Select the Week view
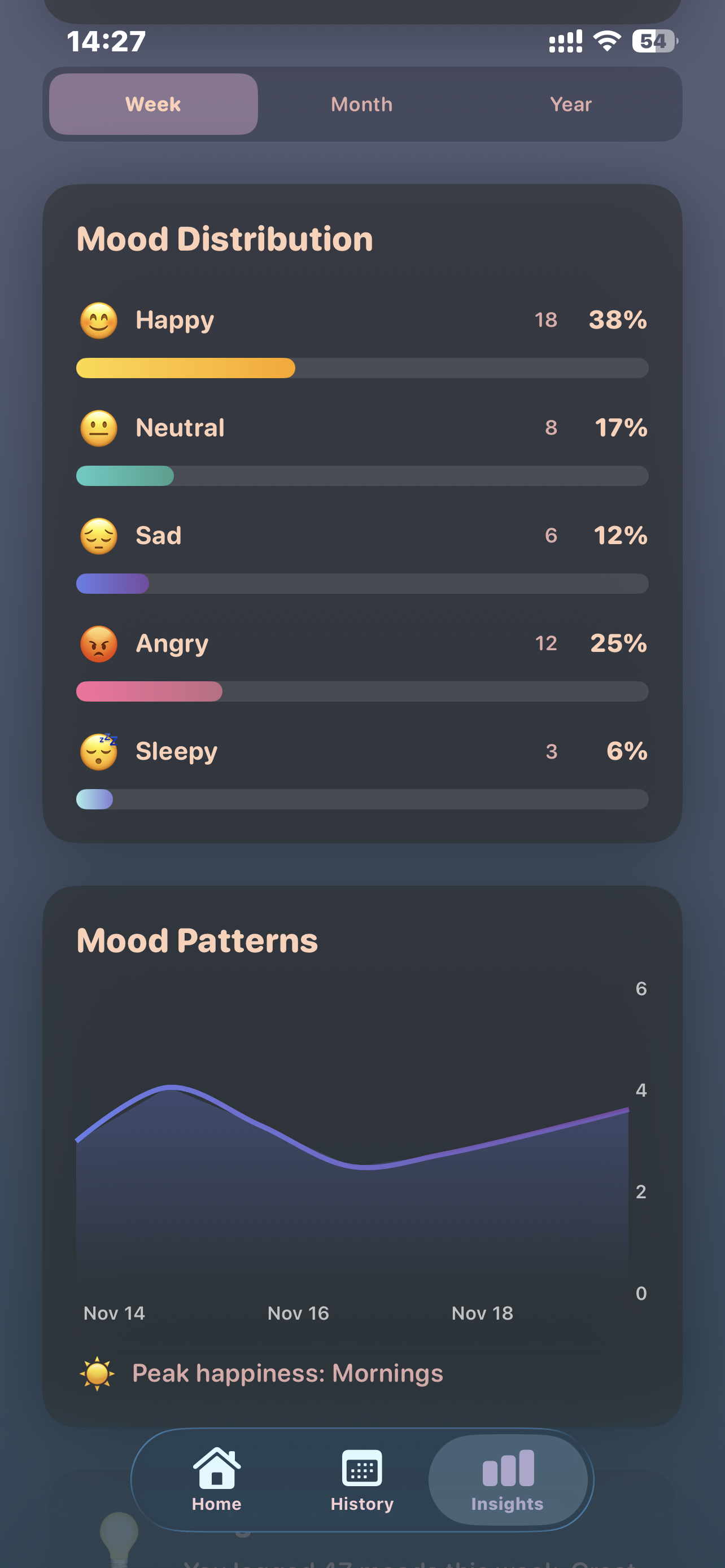Viewport: 725px width, 1568px height. [x=153, y=103]
